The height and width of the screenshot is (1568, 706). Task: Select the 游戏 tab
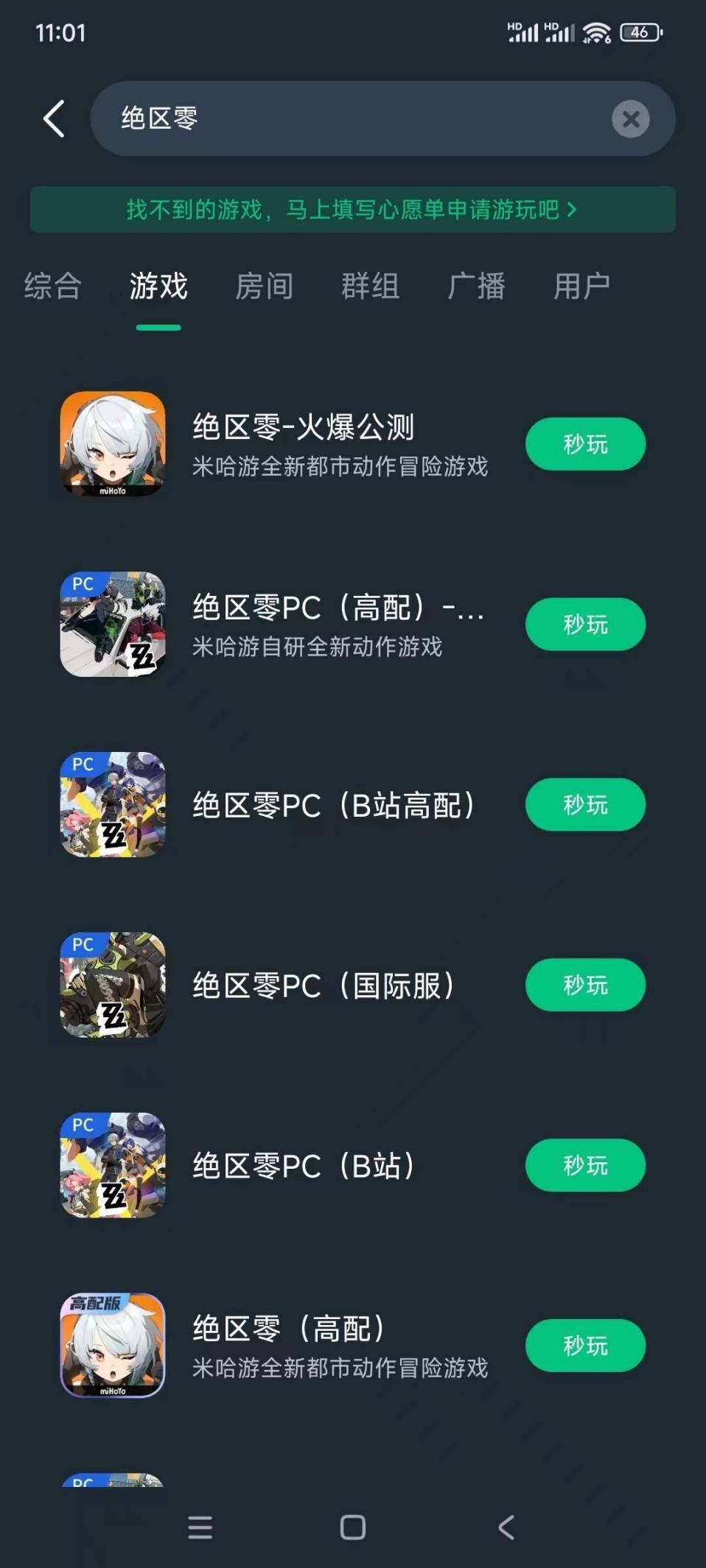158,286
